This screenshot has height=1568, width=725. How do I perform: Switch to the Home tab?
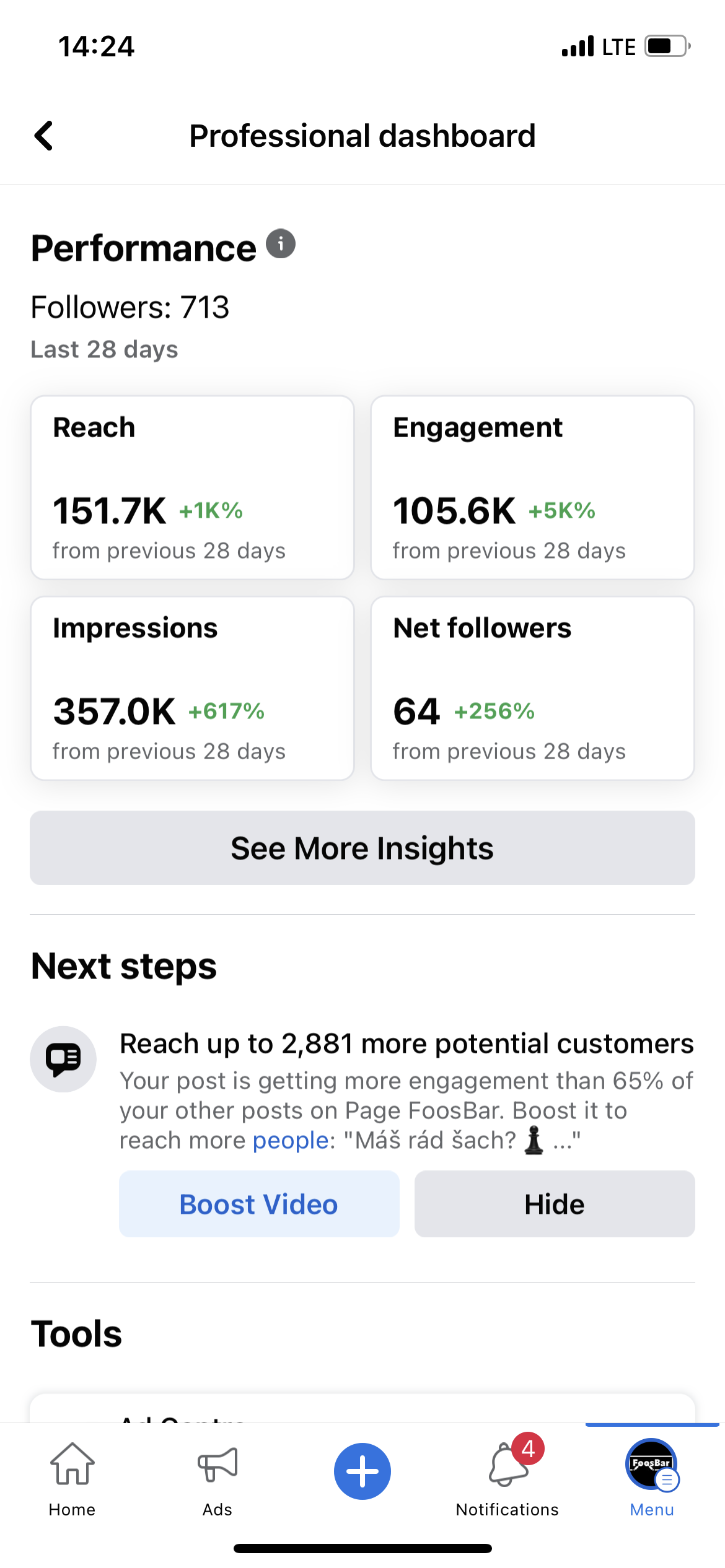(x=72, y=1479)
